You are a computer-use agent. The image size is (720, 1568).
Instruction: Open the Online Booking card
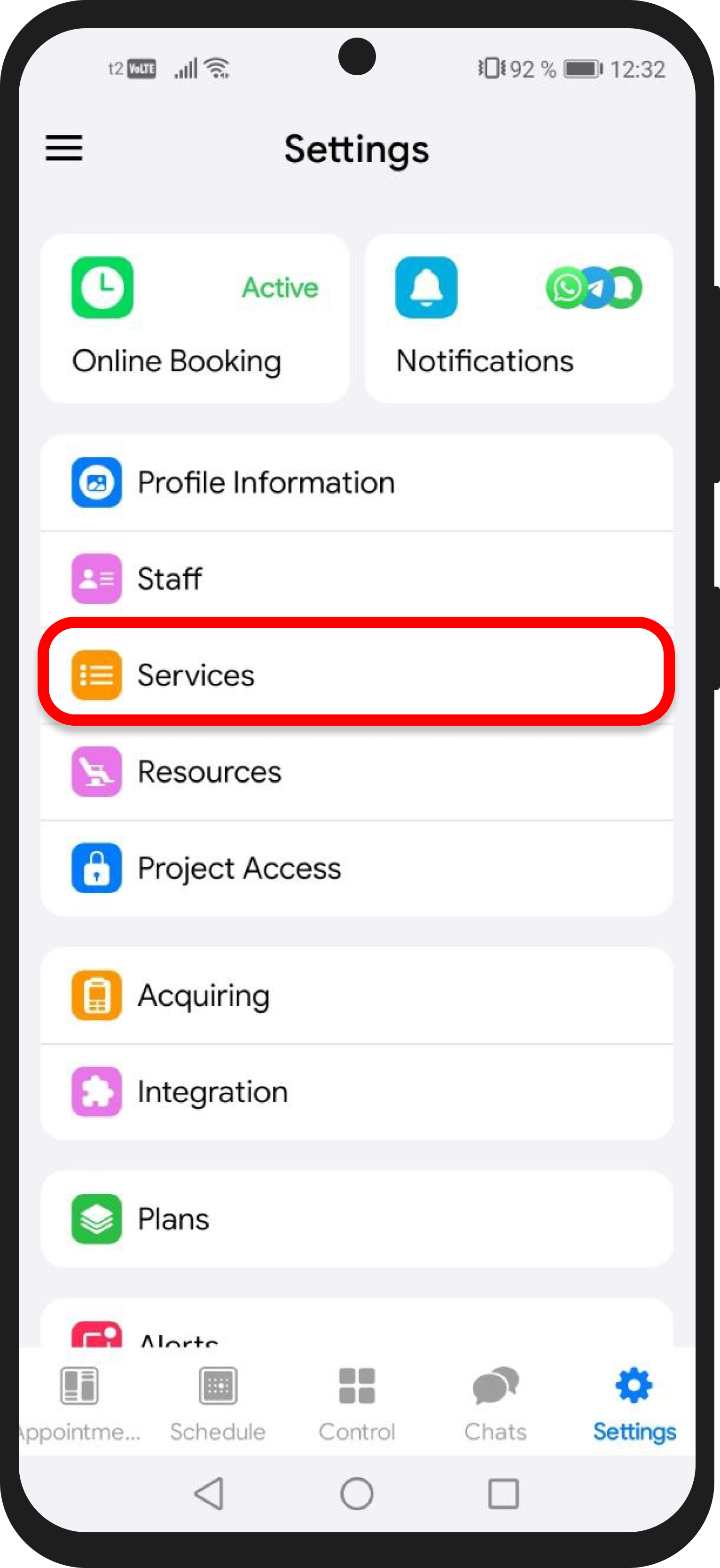(195, 318)
